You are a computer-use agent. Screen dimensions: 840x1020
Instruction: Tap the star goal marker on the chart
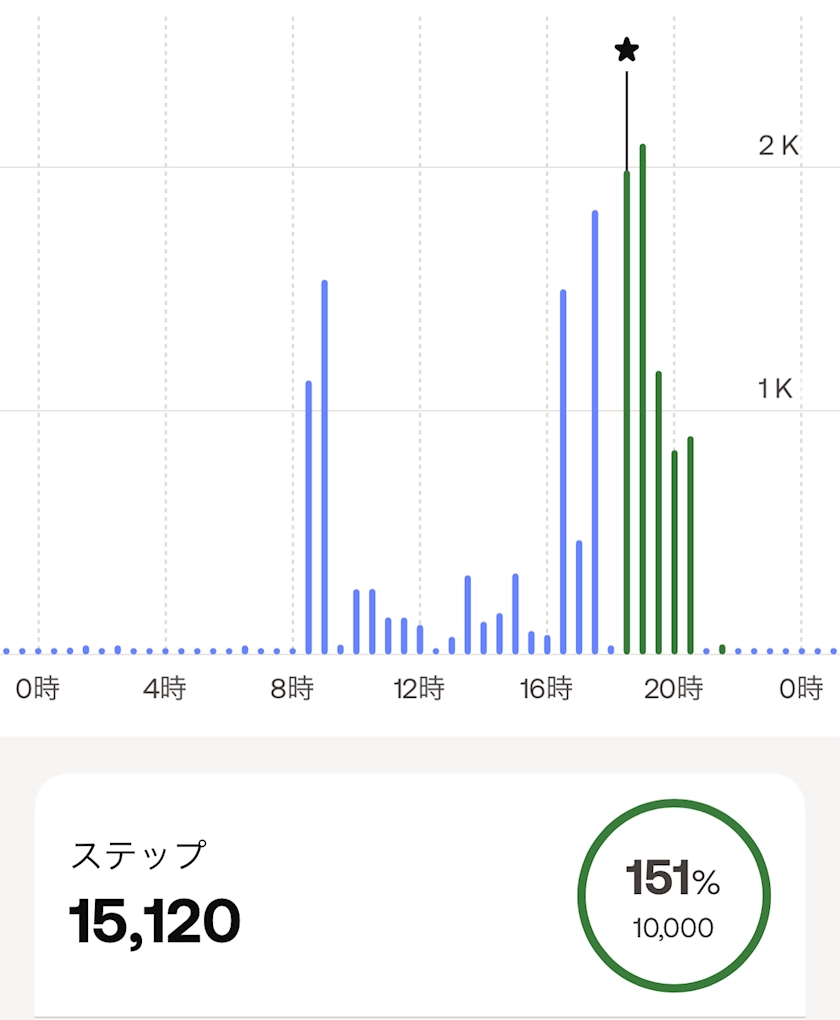(x=627, y=49)
